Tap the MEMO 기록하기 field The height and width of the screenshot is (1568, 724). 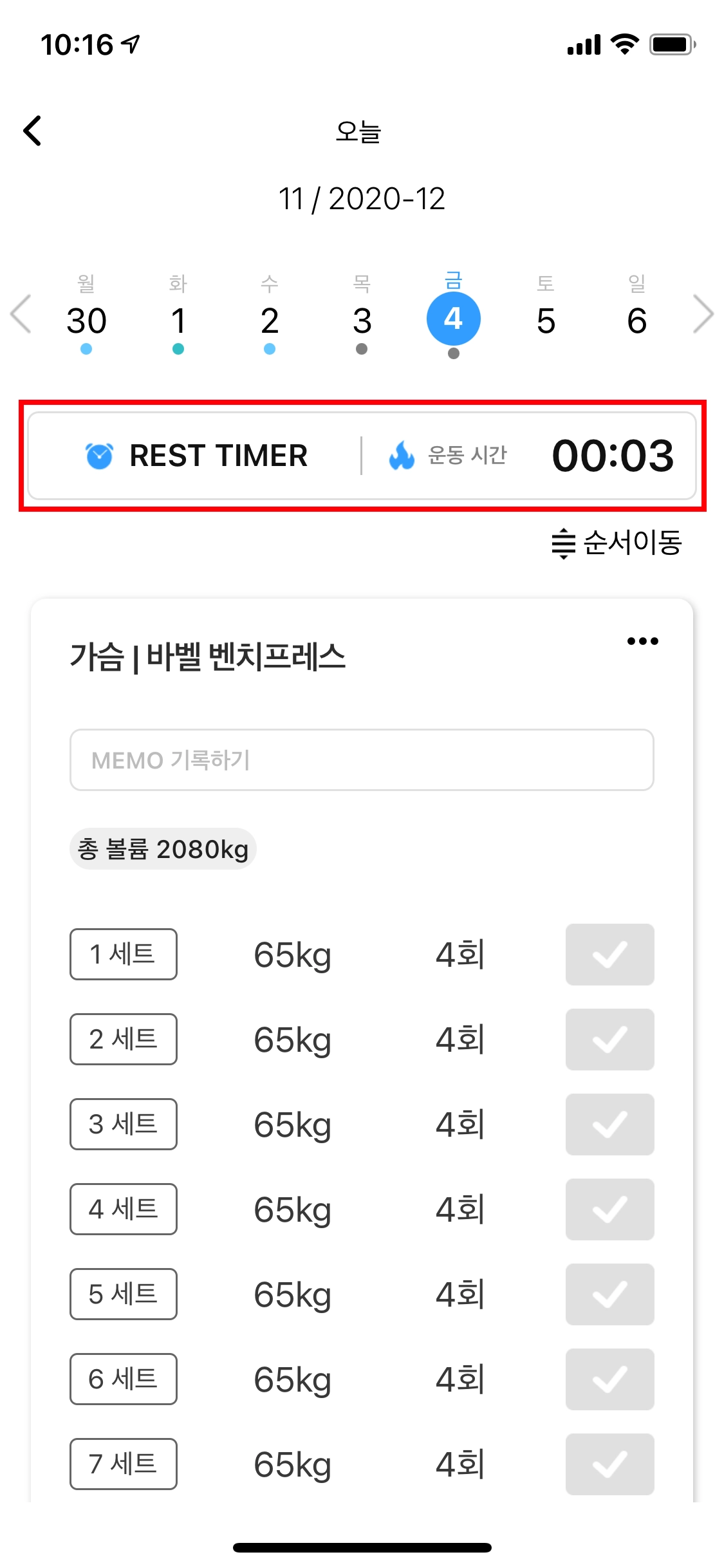pos(362,760)
